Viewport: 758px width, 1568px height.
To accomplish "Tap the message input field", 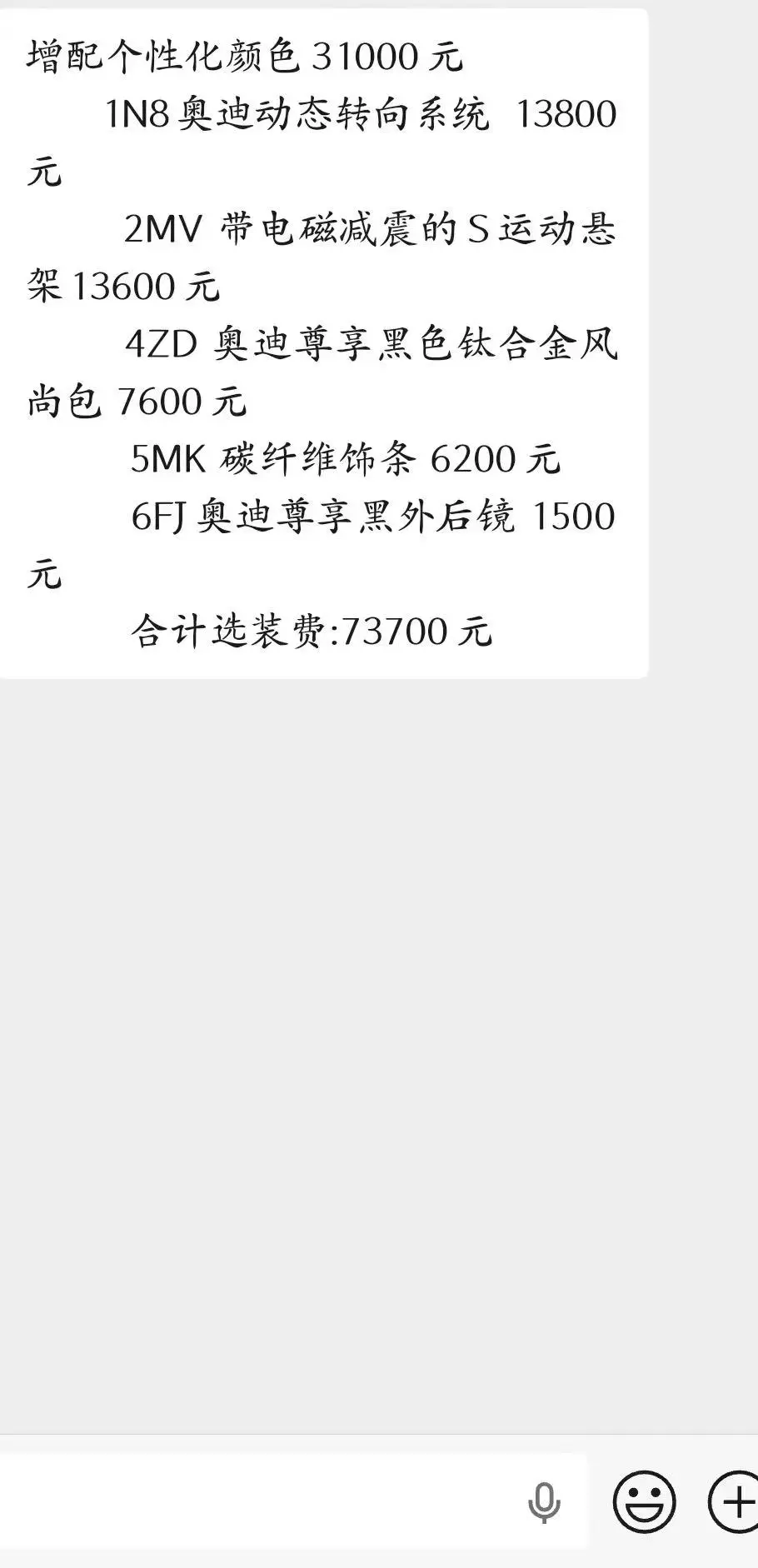I will pos(250,1502).
